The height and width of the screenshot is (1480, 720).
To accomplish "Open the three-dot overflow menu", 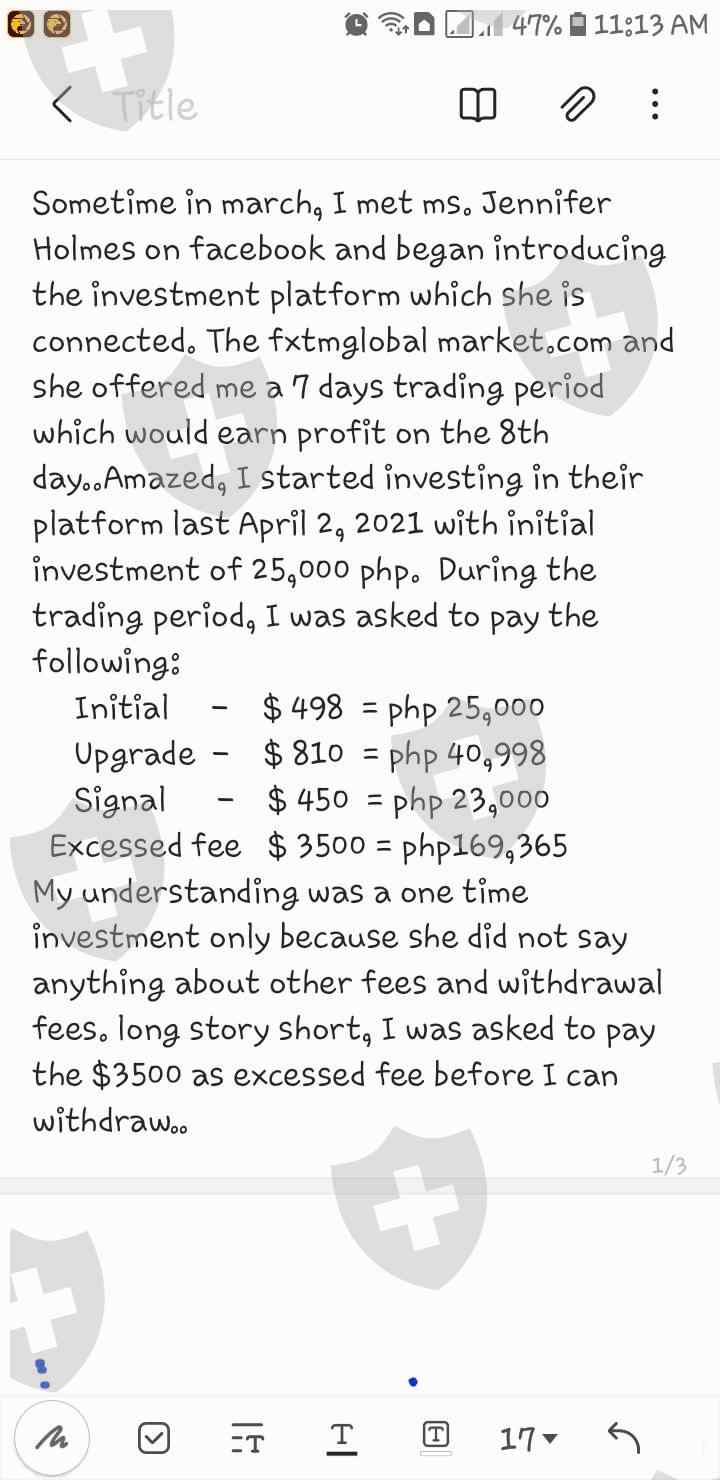I will pyautogui.click(x=654, y=104).
